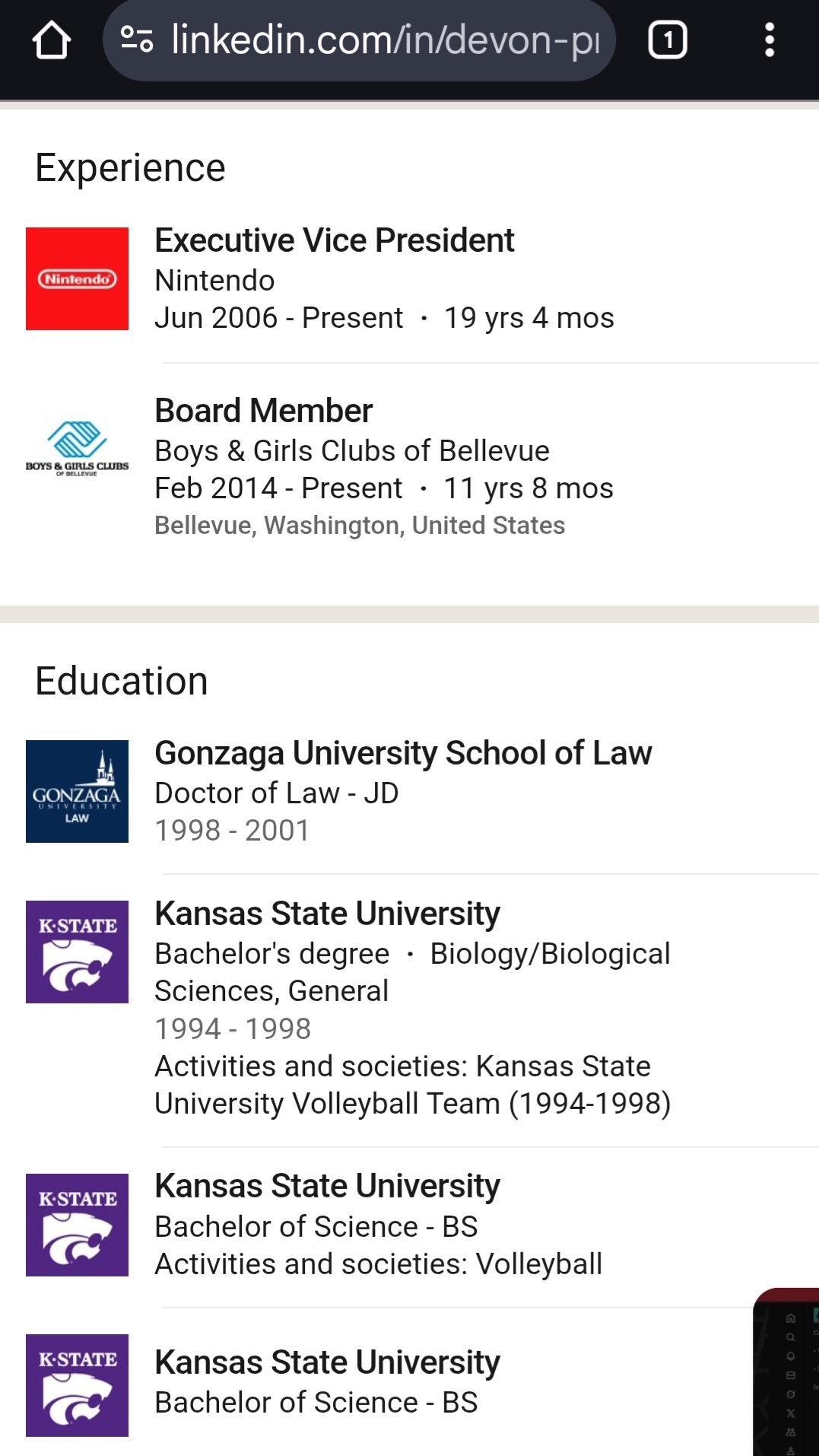View site information icon in address bar

pos(137,40)
